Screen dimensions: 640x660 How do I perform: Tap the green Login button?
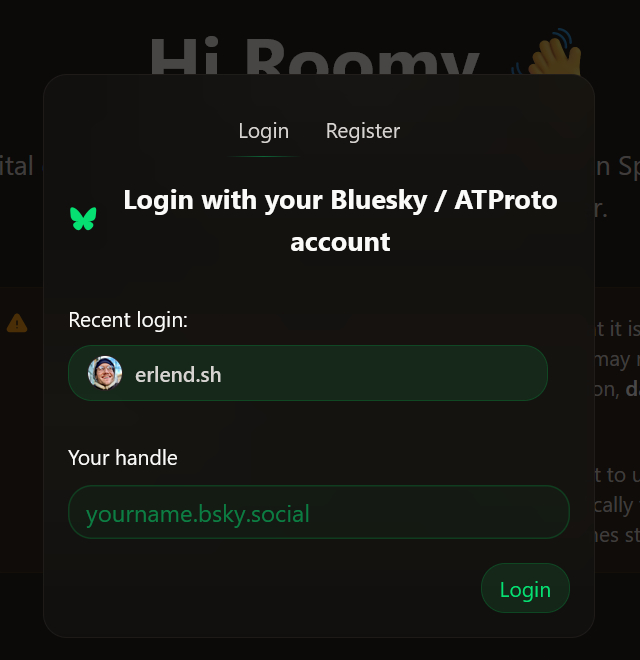click(525, 588)
